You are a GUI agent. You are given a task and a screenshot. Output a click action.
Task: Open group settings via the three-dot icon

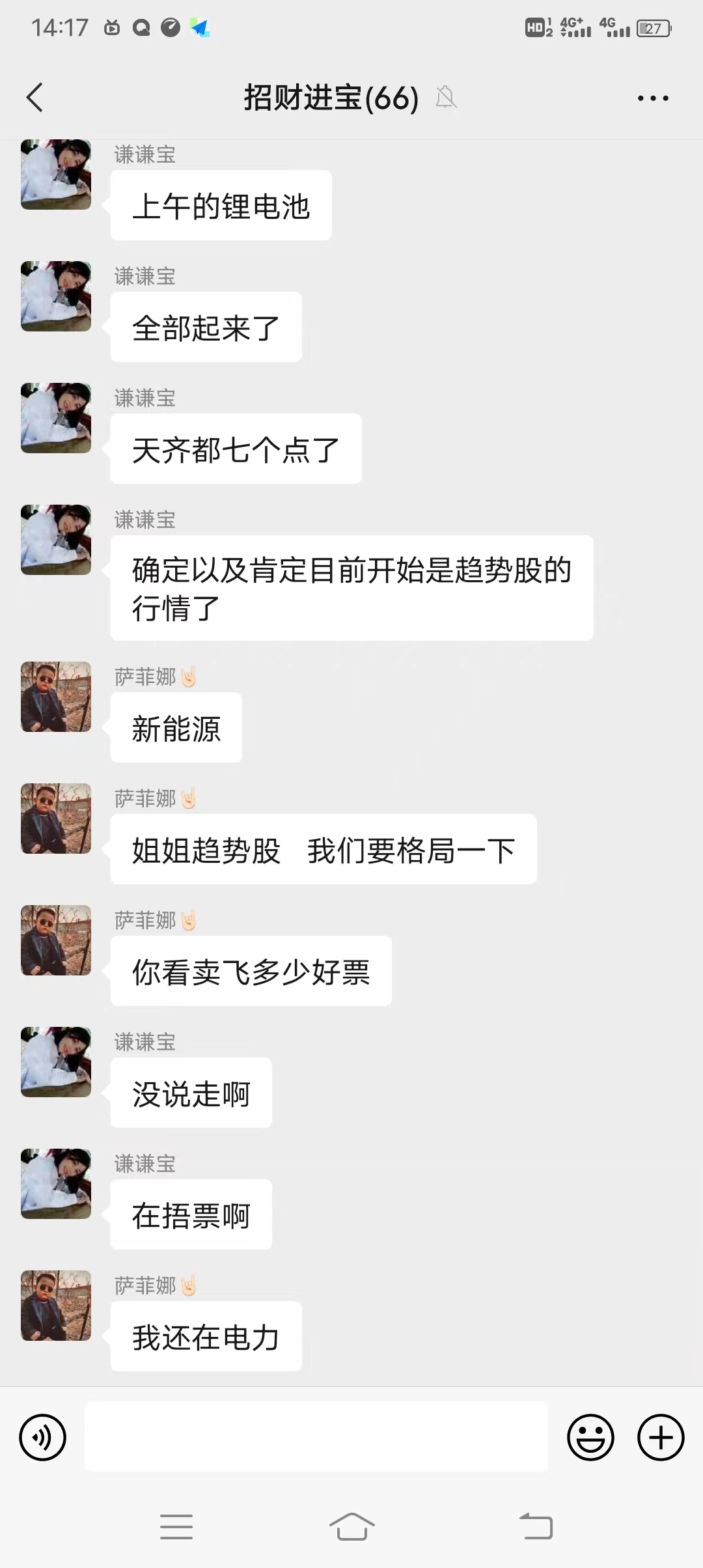pyautogui.click(x=654, y=98)
